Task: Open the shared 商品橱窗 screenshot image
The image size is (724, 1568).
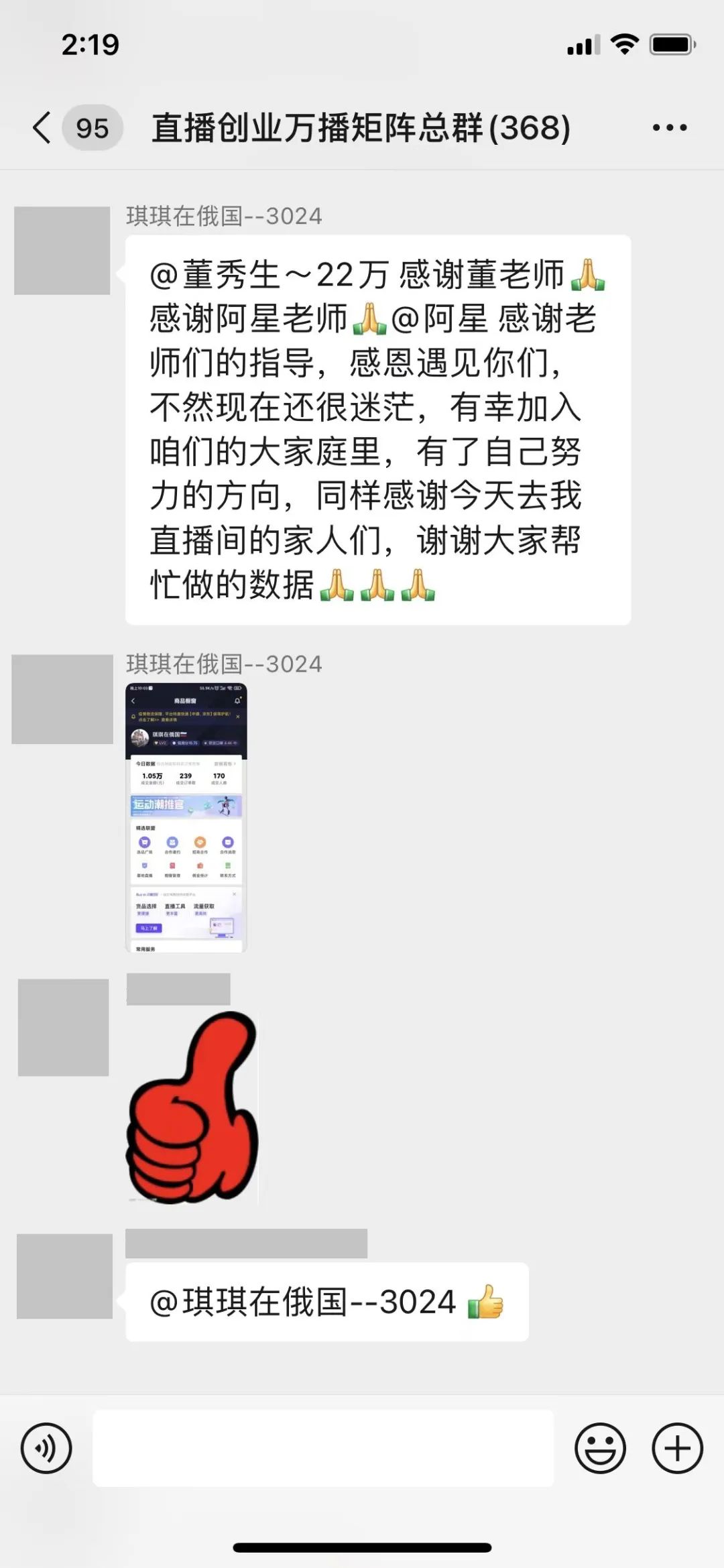Action: coord(186,817)
